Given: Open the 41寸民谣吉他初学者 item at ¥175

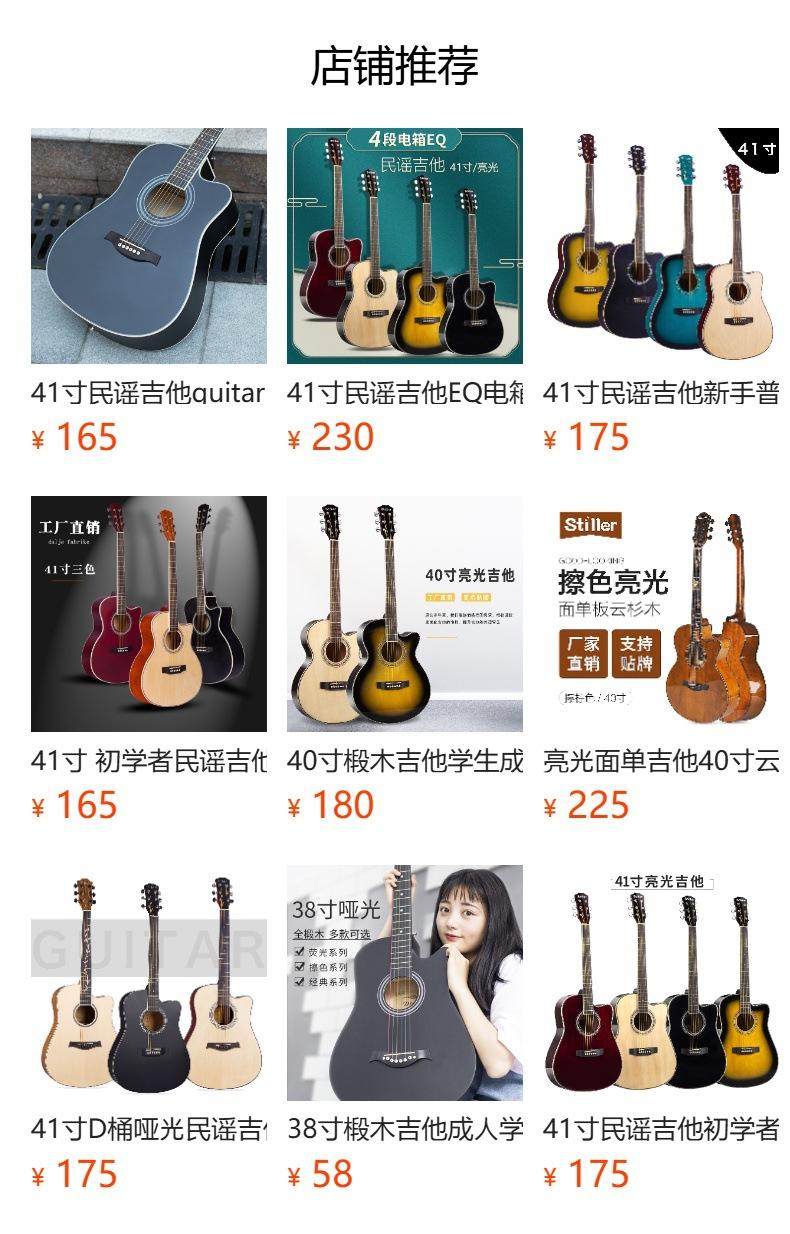Looking at the screenshot, I should coord(661,1029).
